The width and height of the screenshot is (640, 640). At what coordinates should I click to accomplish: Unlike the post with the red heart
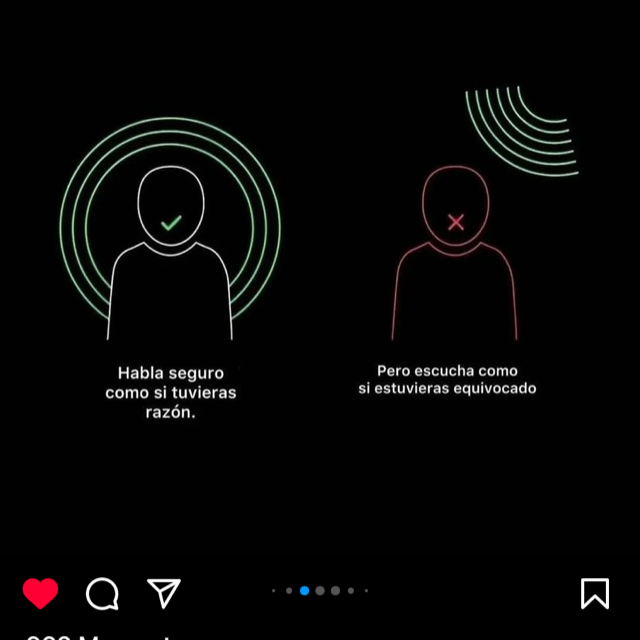coord(40,593)
